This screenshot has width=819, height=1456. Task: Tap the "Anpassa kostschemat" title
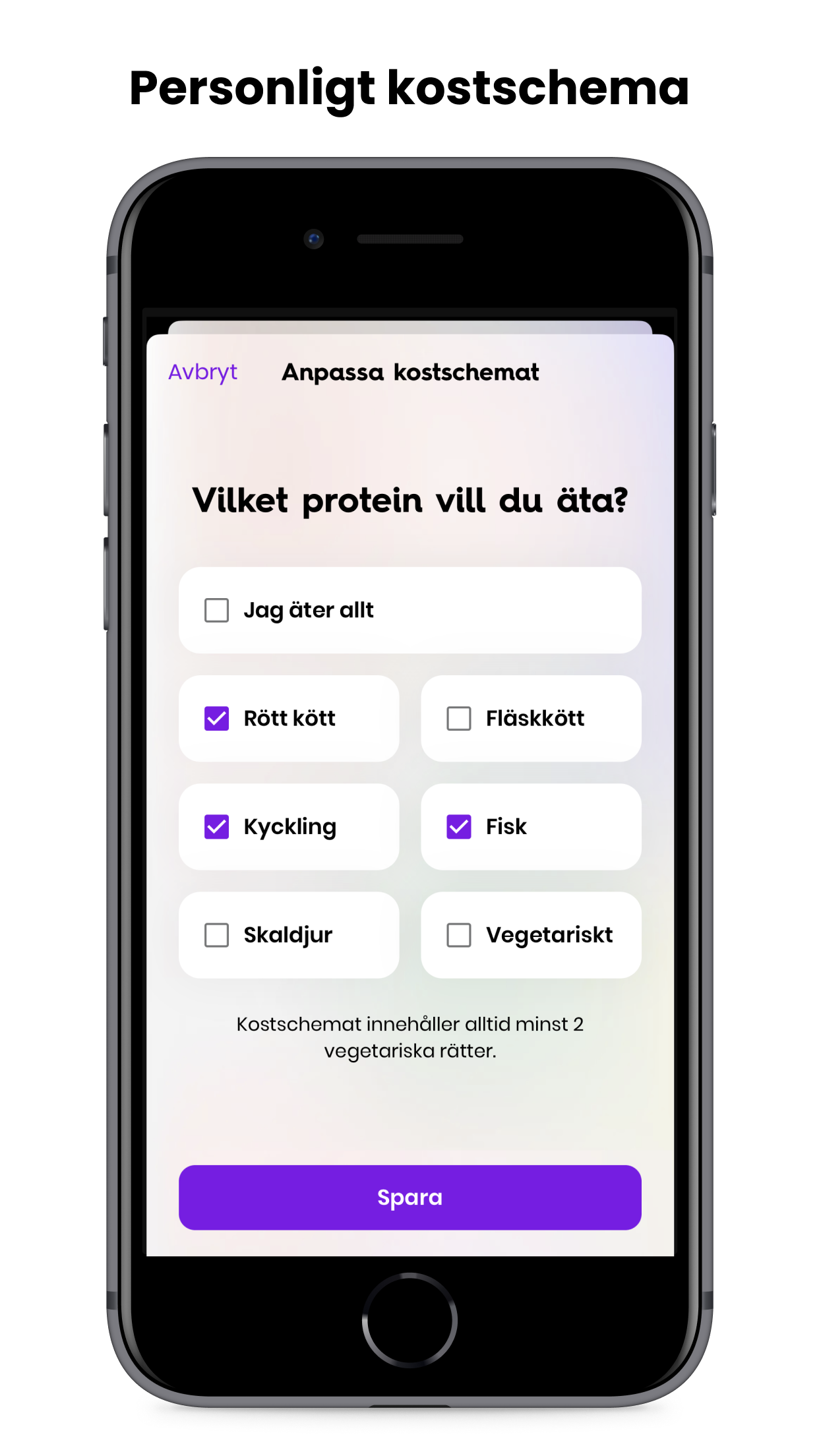pos(410,373)
